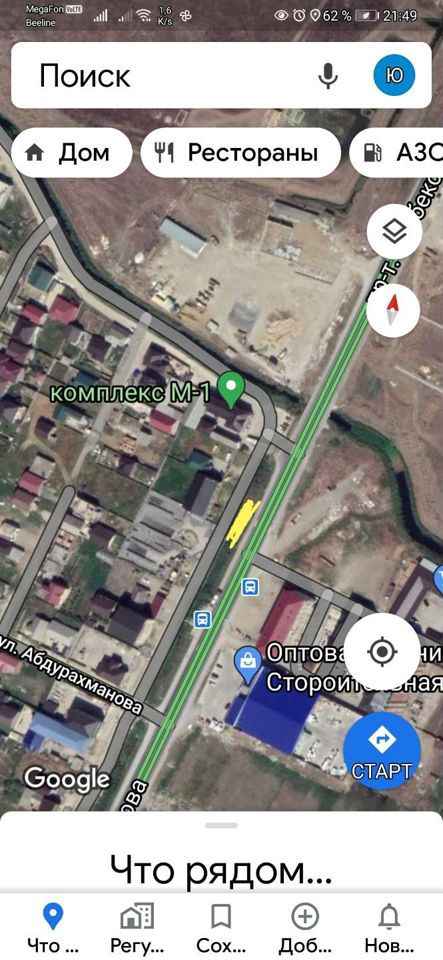Screen dimensions: 443x960
Task: Switch to the Новое updates tab
Action: point(389,926)
